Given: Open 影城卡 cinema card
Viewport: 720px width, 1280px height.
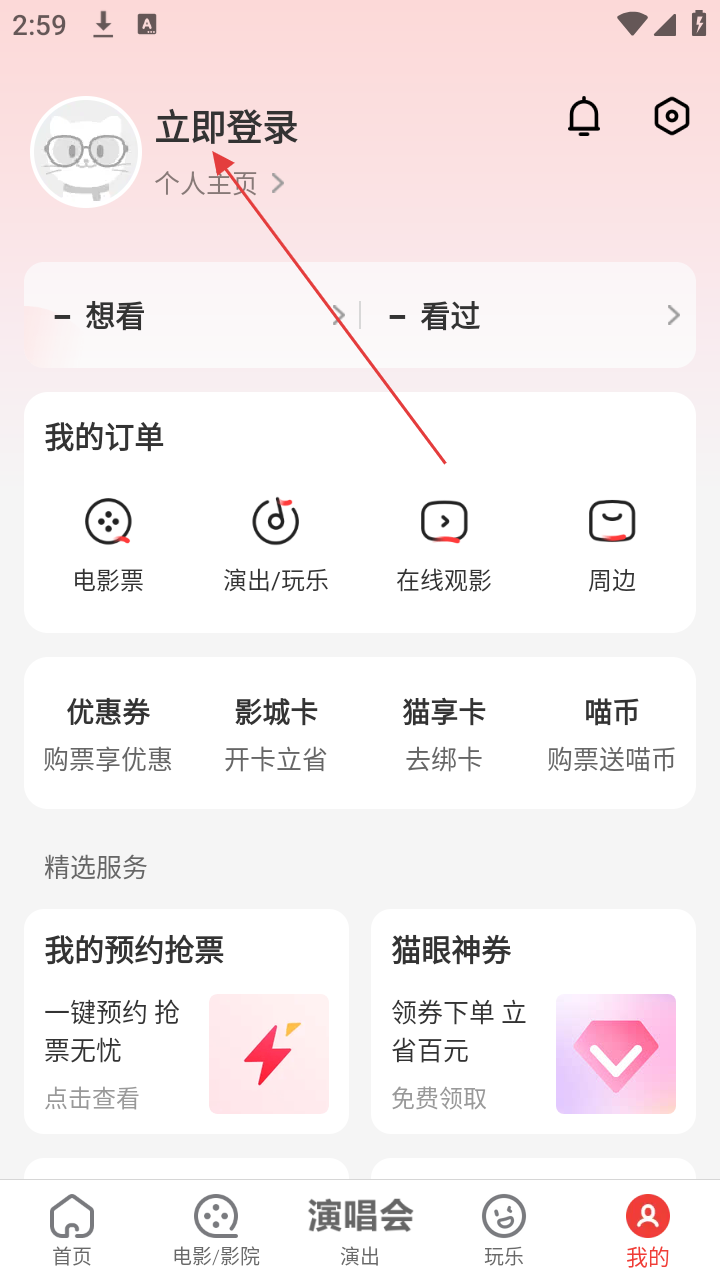Looking at the screenshot, I should [276, 733].
